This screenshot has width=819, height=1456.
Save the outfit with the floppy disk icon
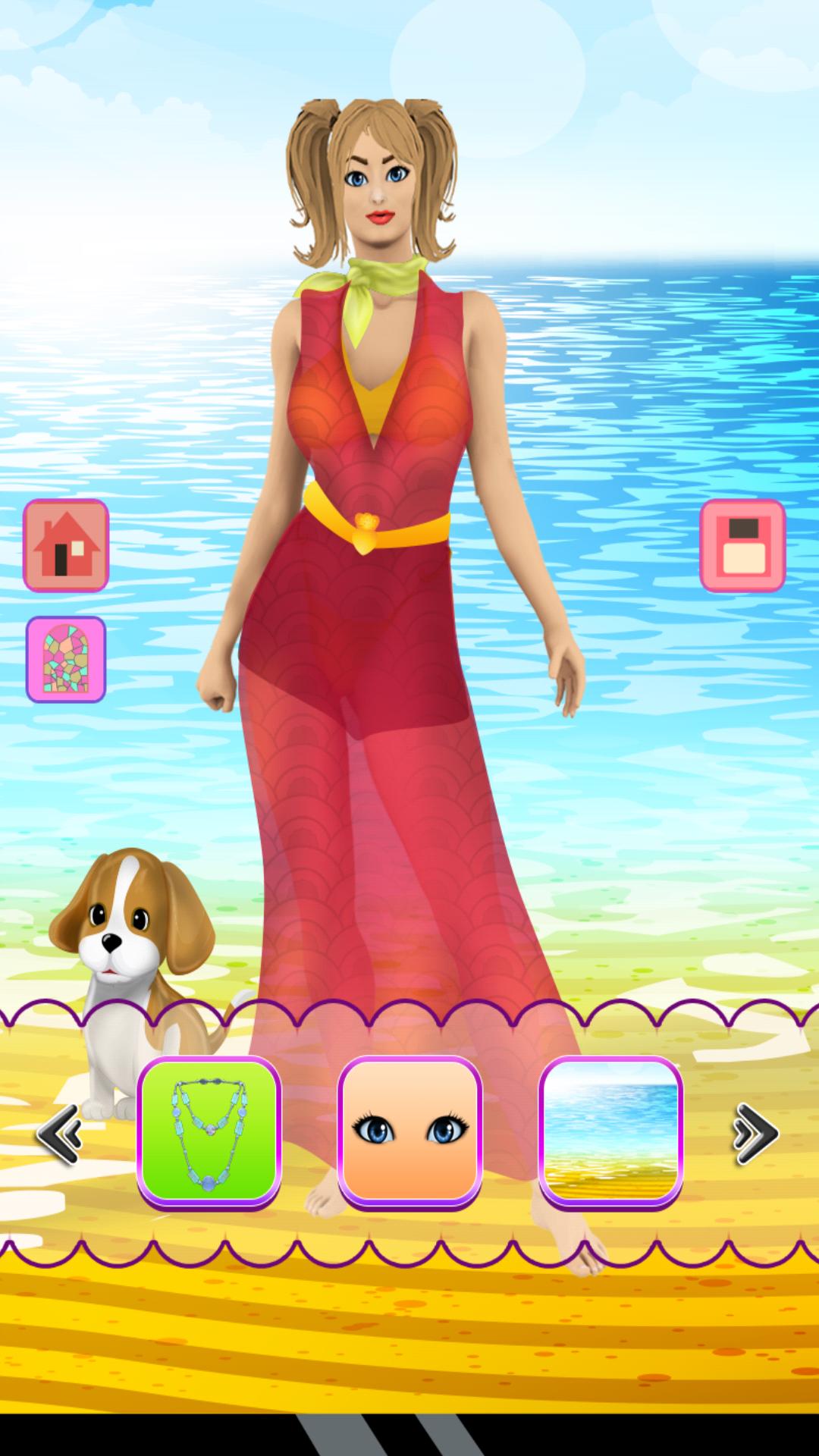click(x=742, y=545)
